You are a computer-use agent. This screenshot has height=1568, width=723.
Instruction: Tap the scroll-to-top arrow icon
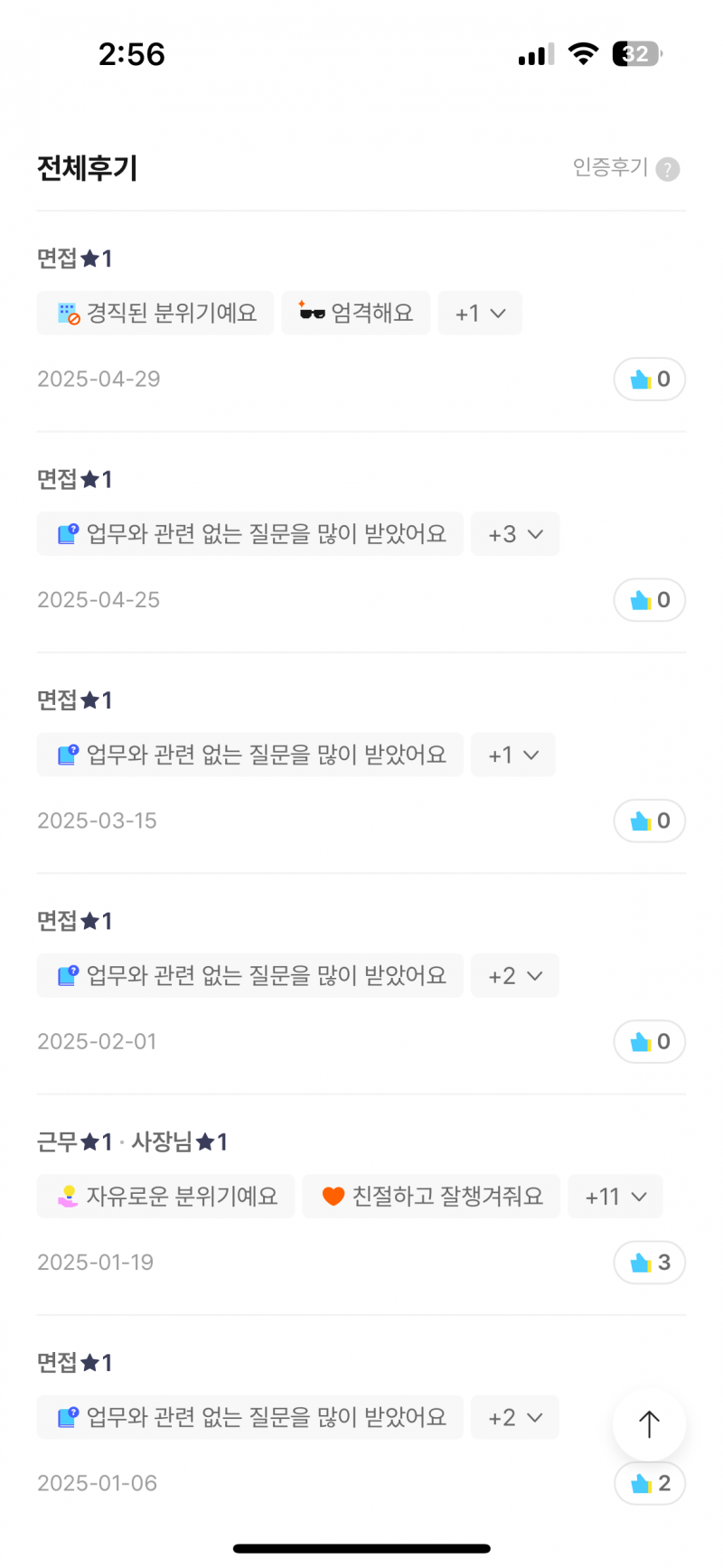[x=649, y=1423]
